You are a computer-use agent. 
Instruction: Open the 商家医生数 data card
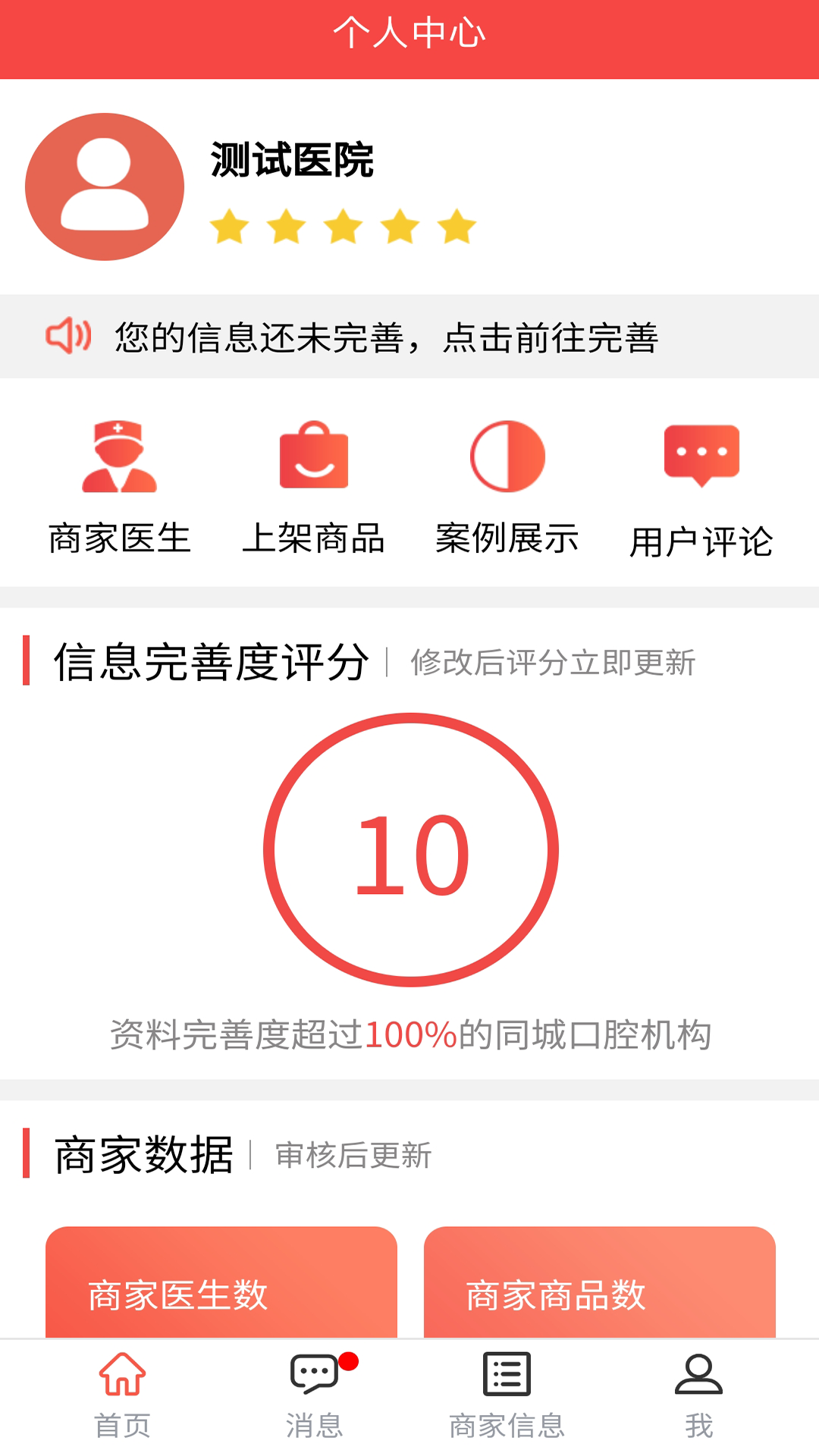click(221, 1289)
